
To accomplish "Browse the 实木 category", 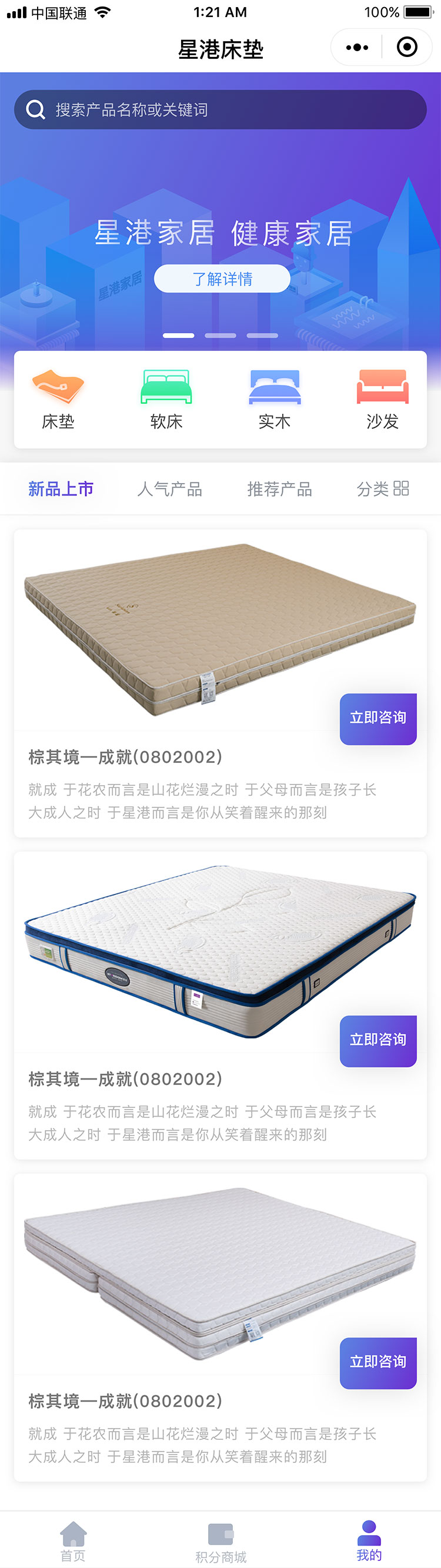I will 274,398.
